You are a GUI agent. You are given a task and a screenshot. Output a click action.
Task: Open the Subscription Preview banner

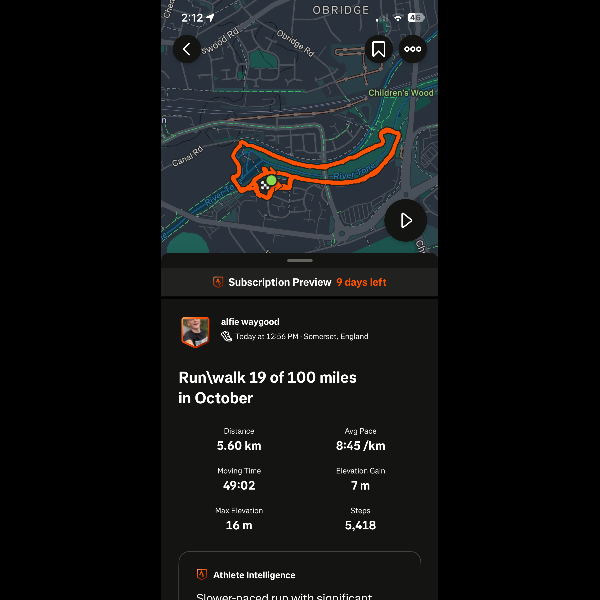click(x=300, y=282)
